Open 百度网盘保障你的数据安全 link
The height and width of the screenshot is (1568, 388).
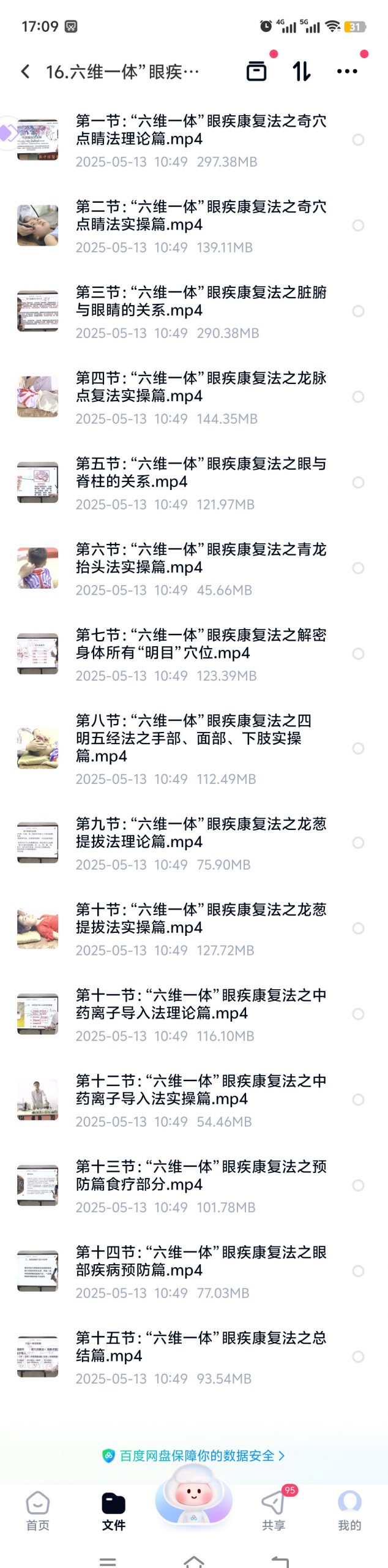(x=193, y=1455)
